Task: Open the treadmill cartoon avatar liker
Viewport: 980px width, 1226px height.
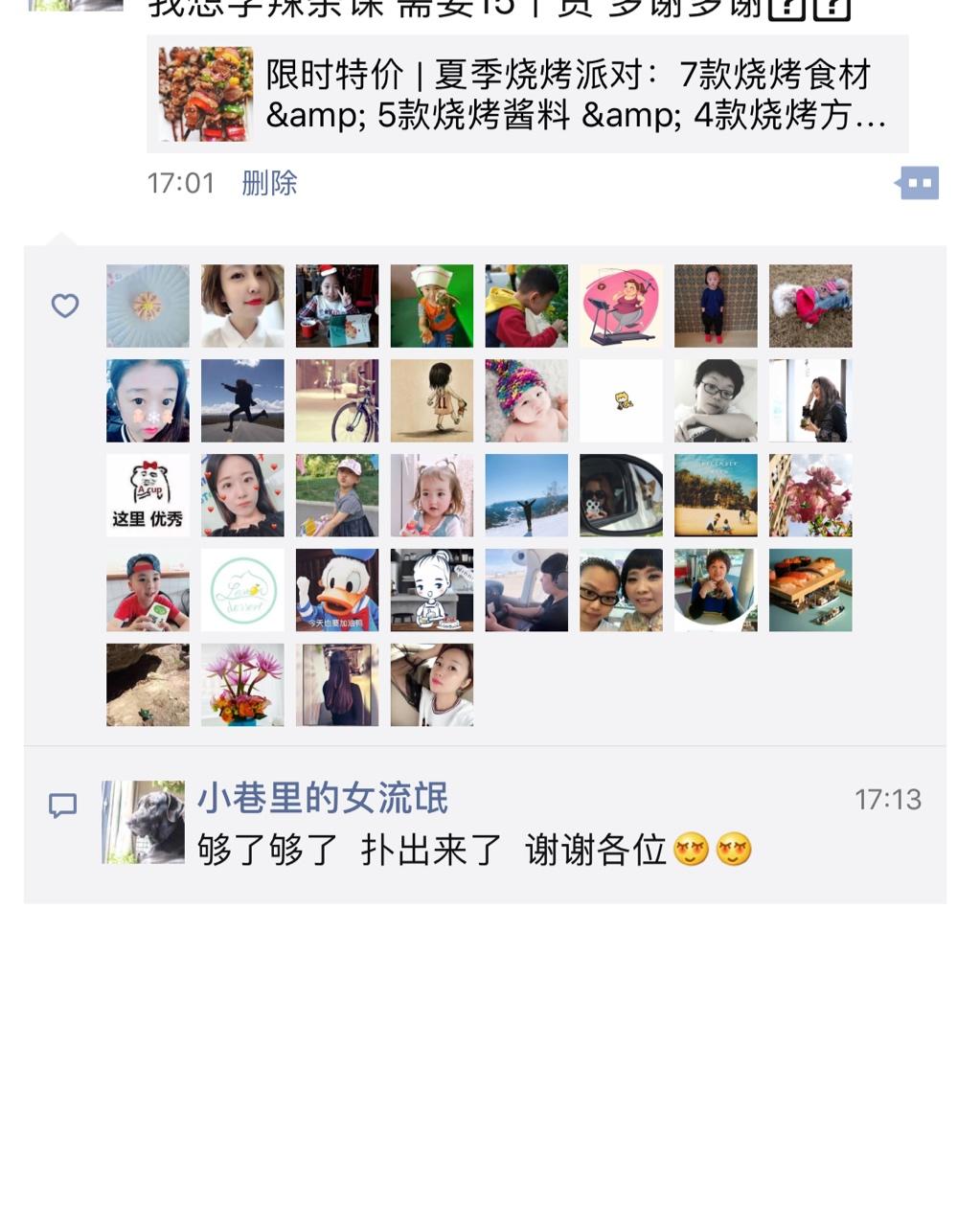Action: (x=621, y=306)
